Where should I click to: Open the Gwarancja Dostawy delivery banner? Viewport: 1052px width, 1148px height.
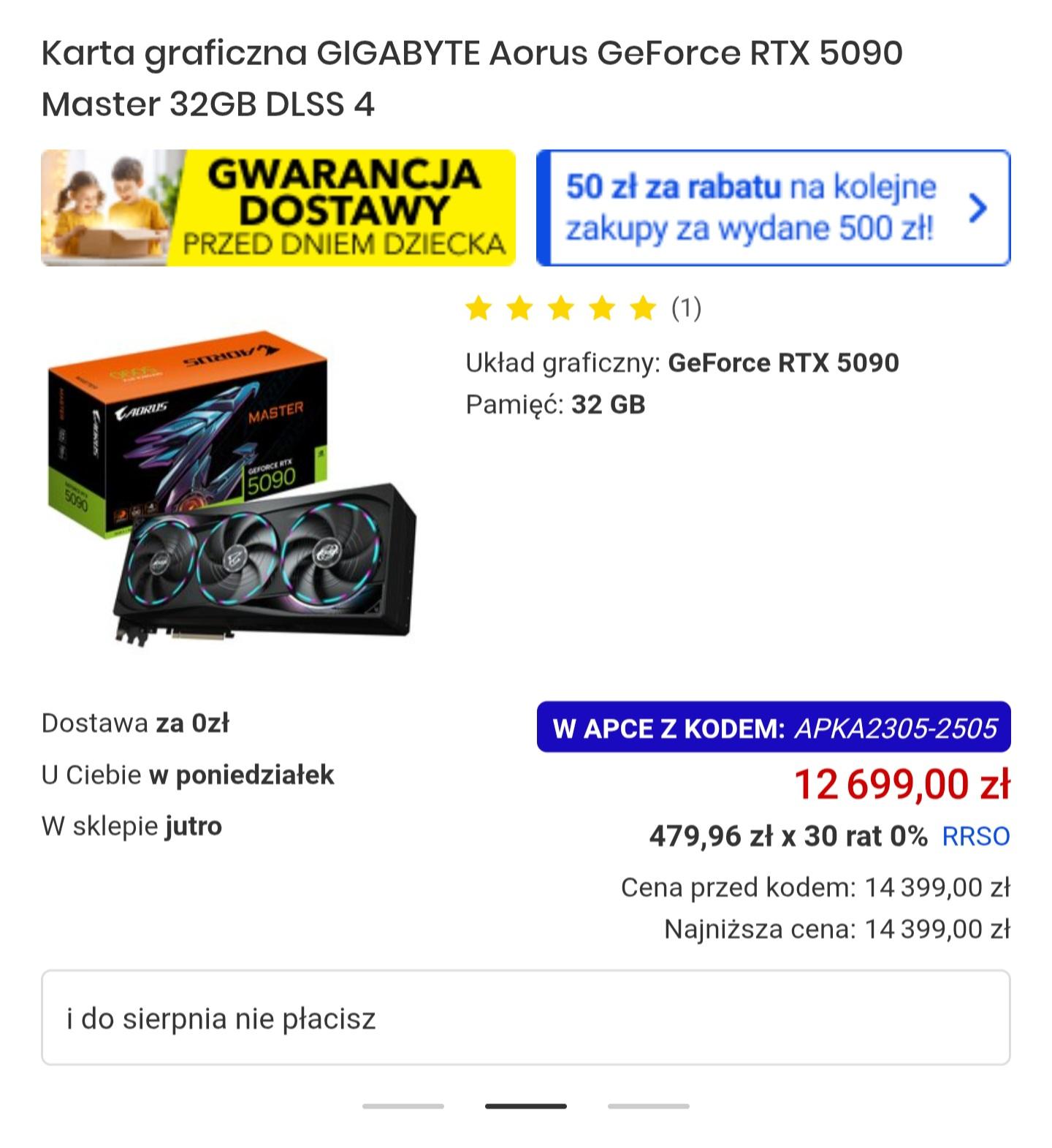pos(278,208)
